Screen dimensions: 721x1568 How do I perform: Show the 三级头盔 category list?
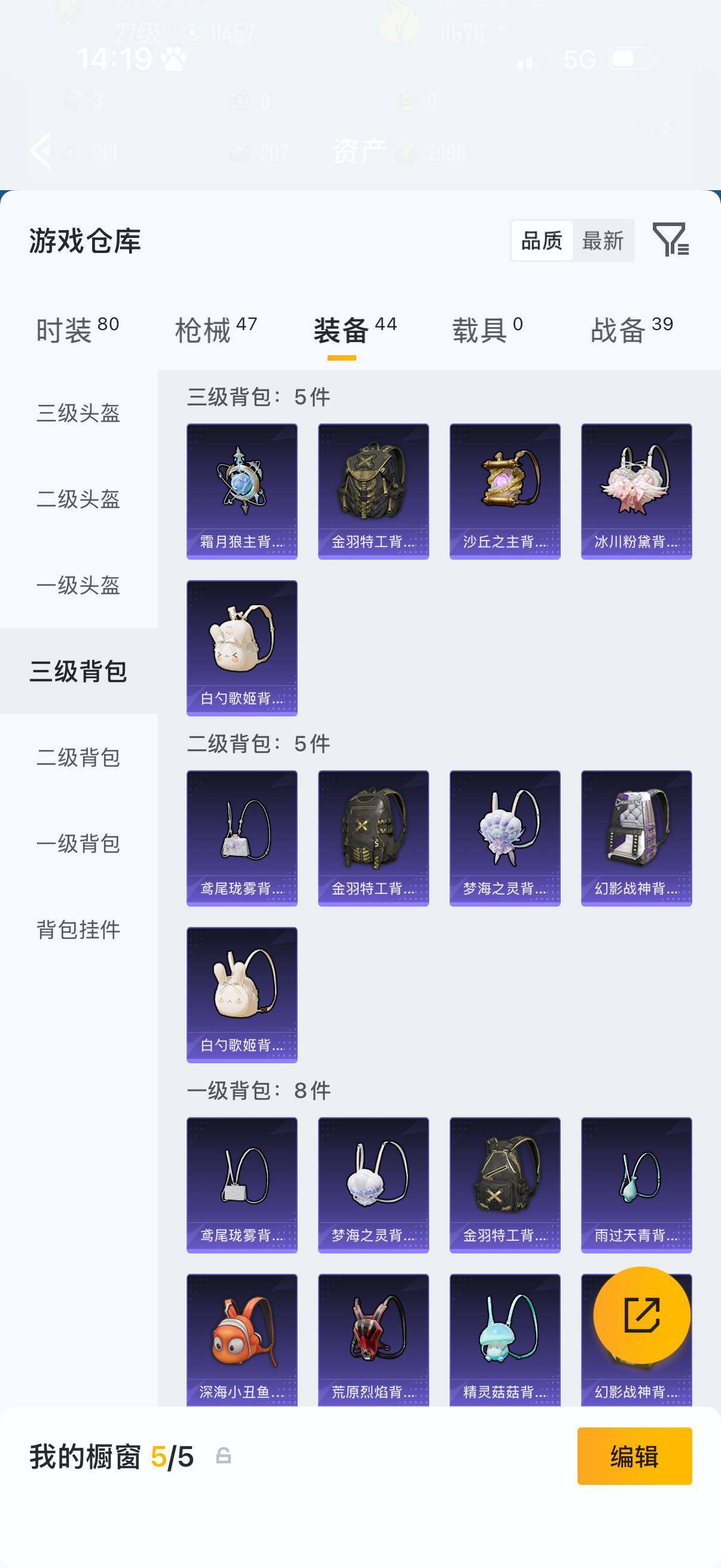78,413
